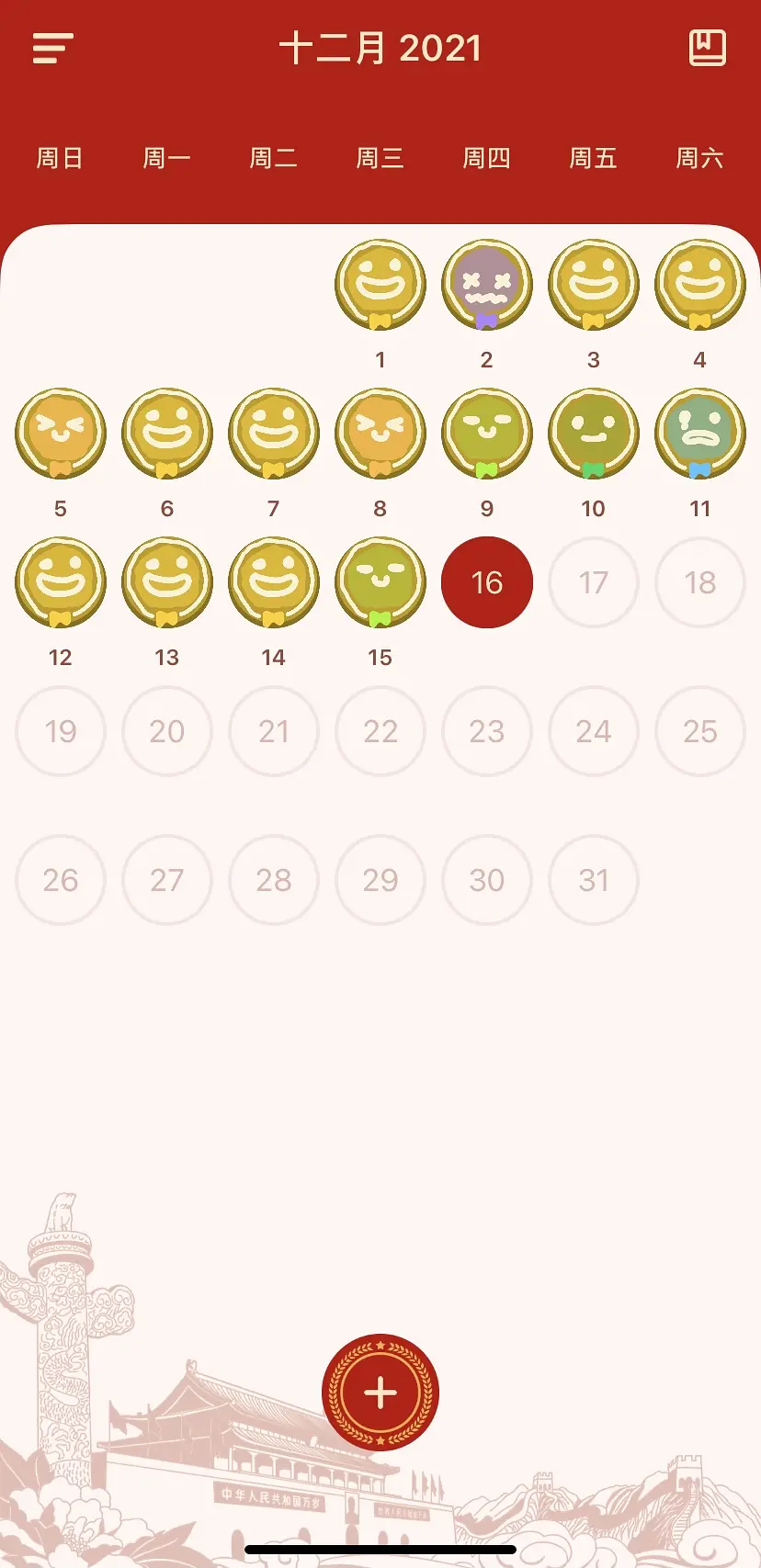Add a new mood entry with plus button

(380, 1393)
